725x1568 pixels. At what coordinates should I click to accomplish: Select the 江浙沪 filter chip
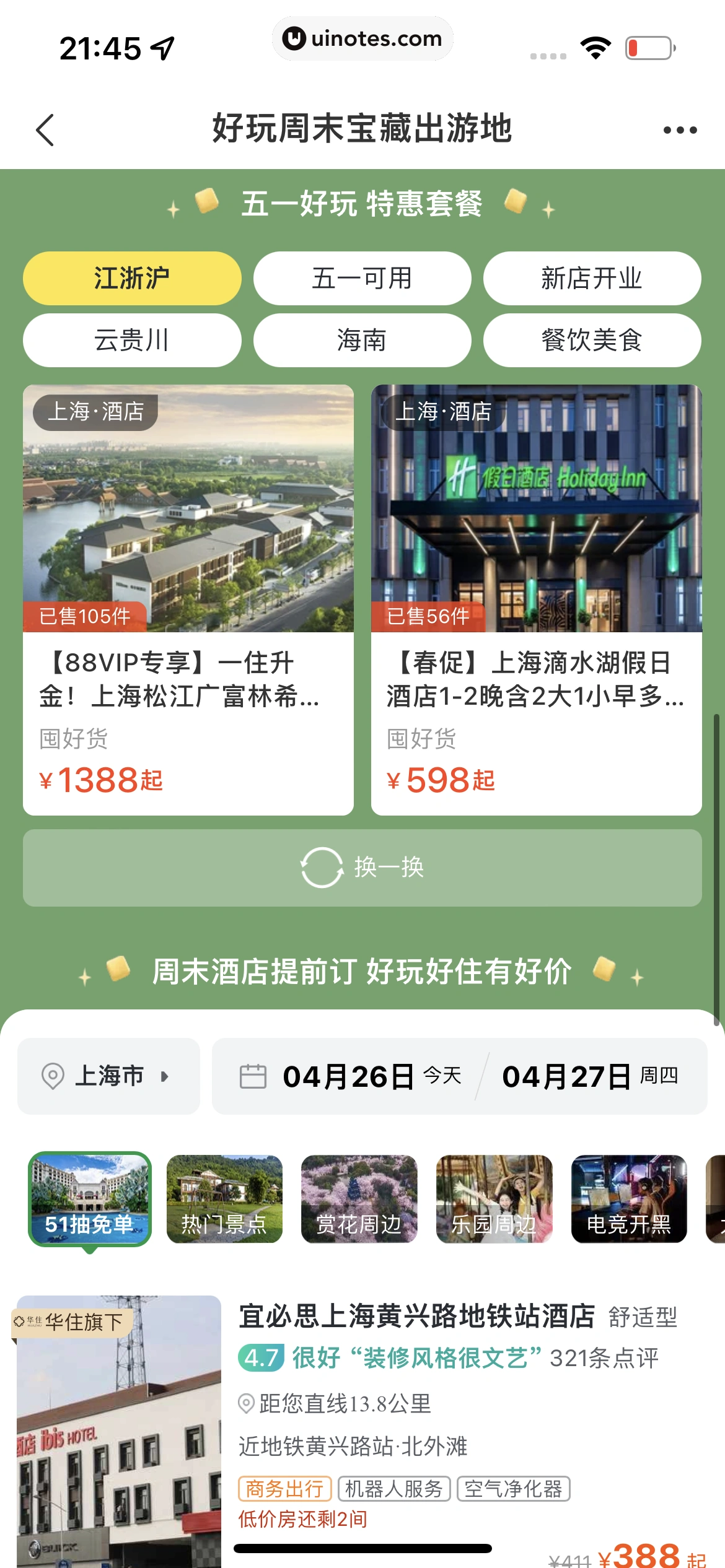132,278
